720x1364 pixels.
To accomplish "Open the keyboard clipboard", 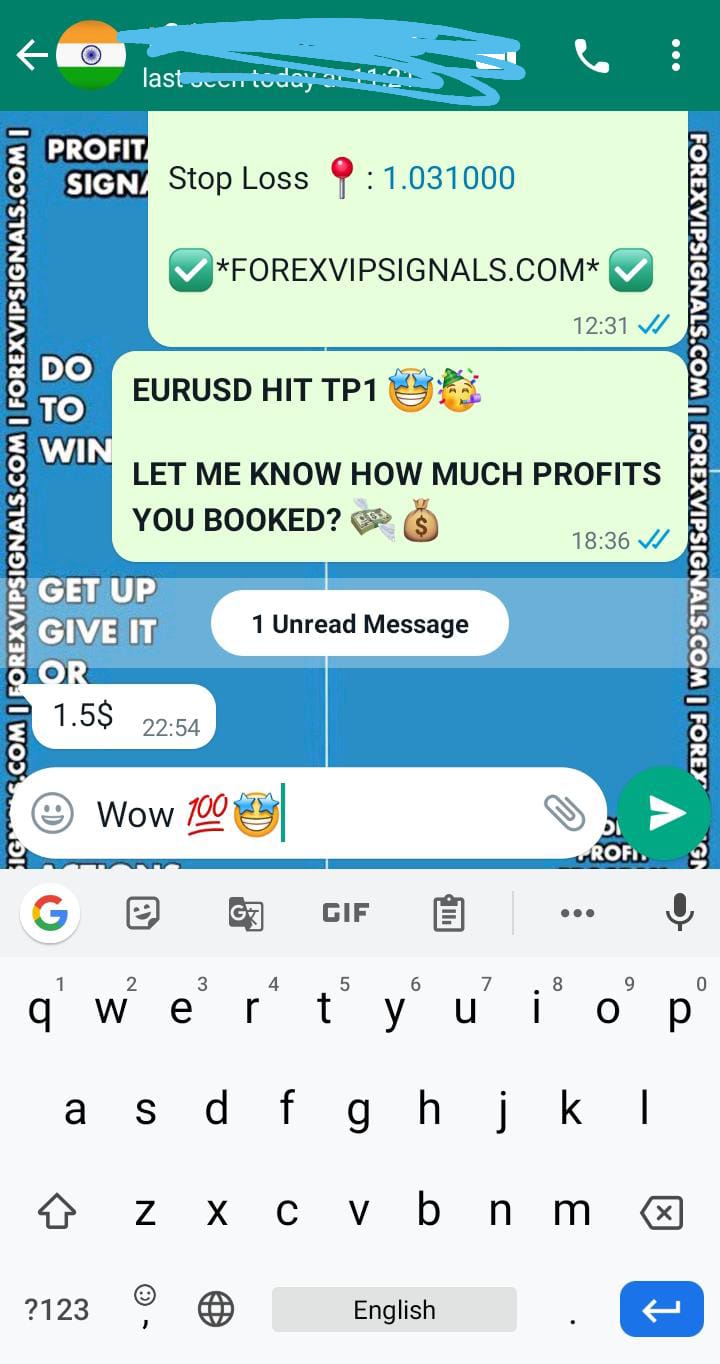I will point(448,912).
